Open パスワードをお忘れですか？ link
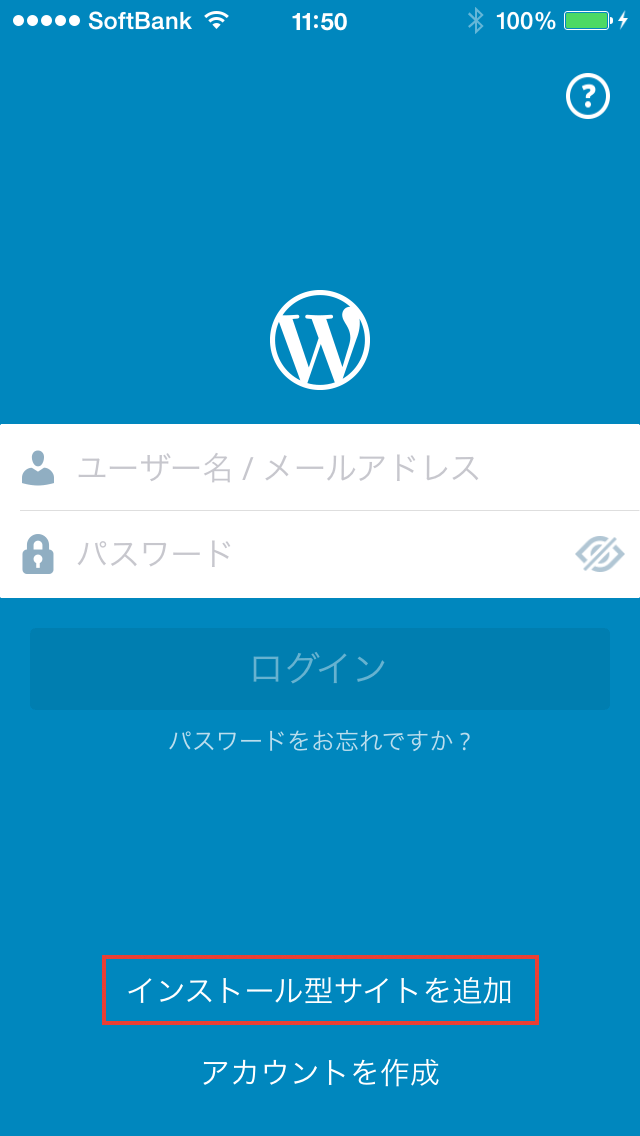Viewport: 640px width, 1136px height. tap(320, 741)
